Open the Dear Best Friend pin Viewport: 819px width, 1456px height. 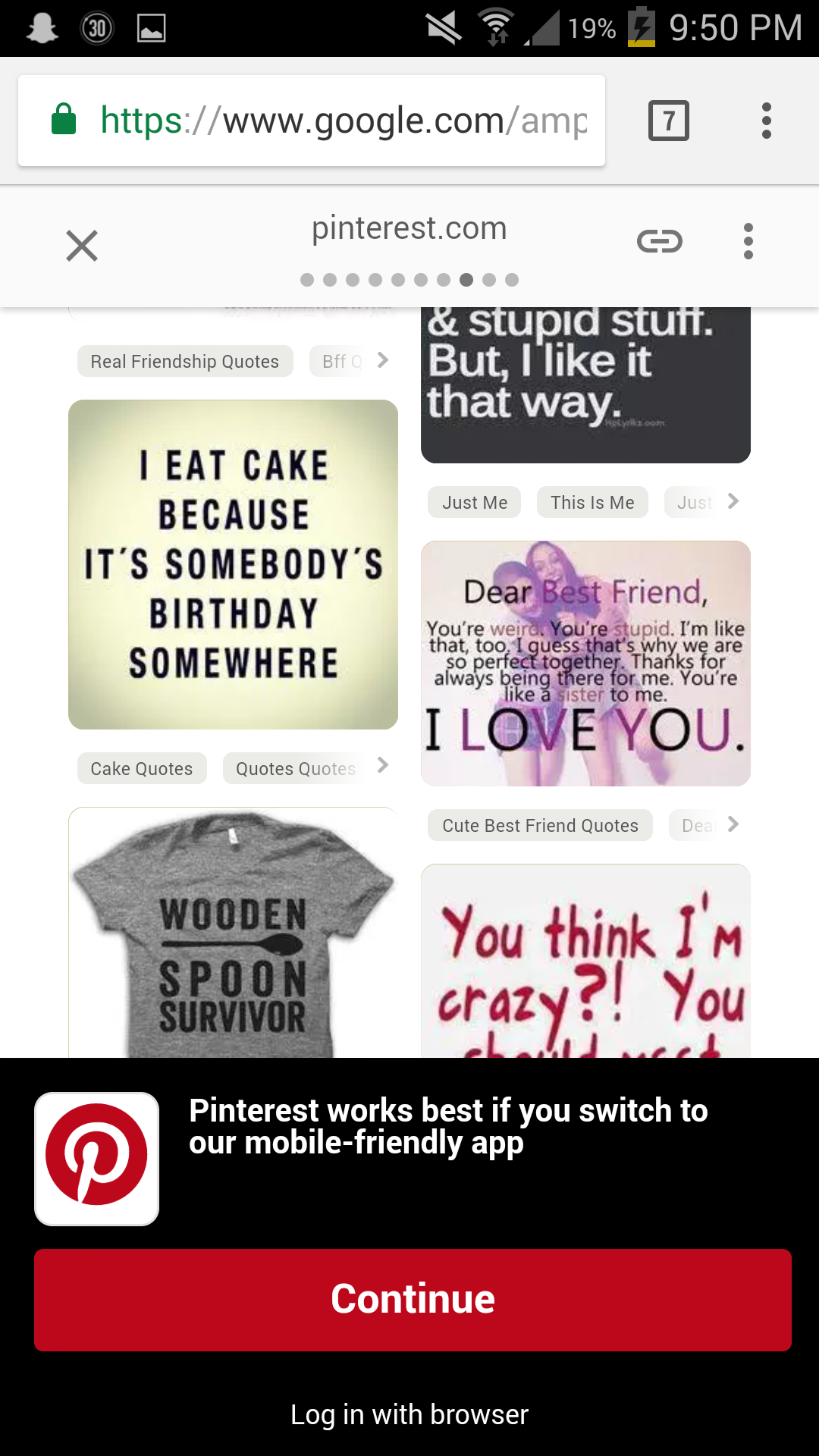[585, 664]
